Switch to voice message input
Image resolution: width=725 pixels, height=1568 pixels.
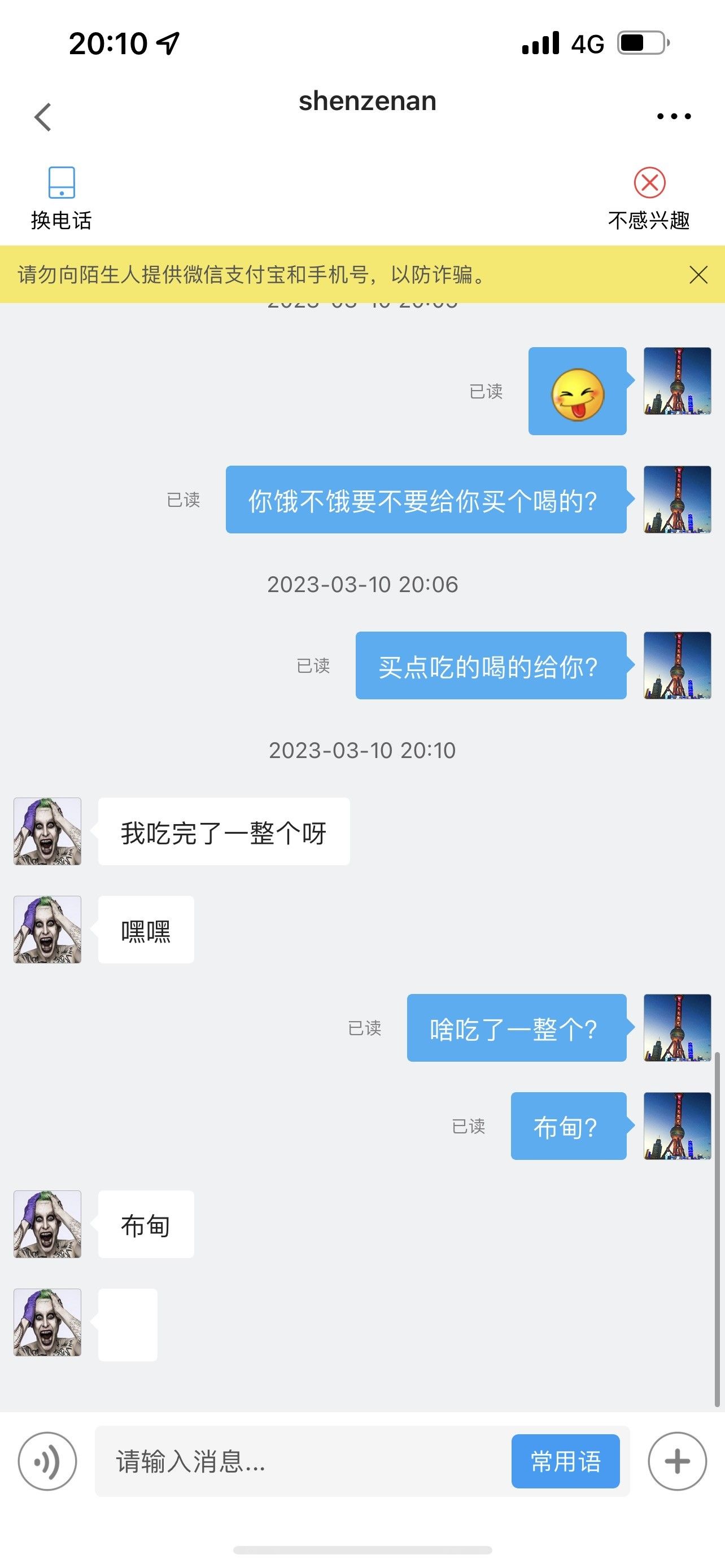coord(47,1461)
